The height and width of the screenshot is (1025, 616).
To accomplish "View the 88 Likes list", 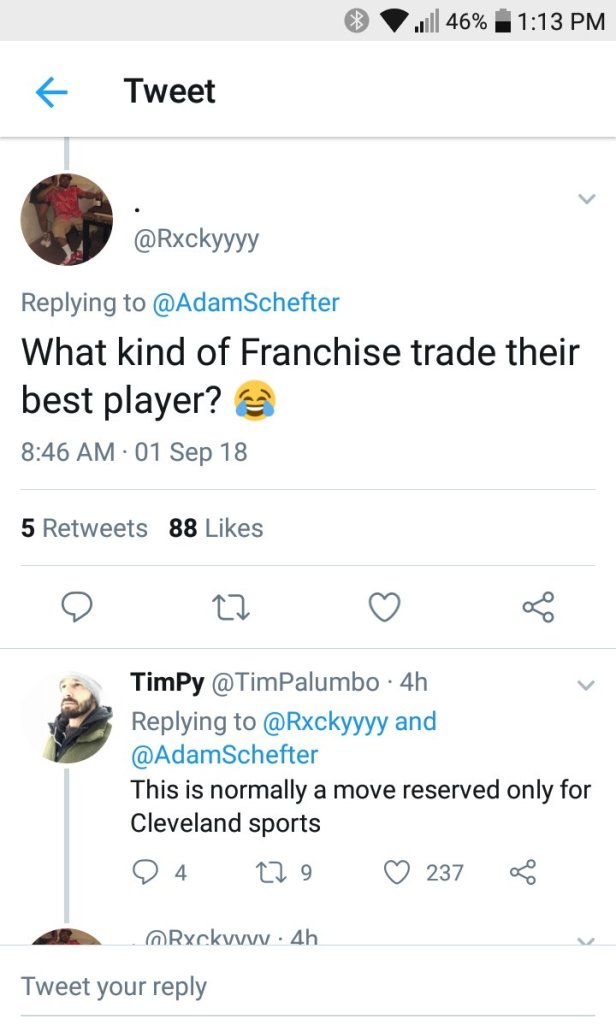I will click(216, 528).
